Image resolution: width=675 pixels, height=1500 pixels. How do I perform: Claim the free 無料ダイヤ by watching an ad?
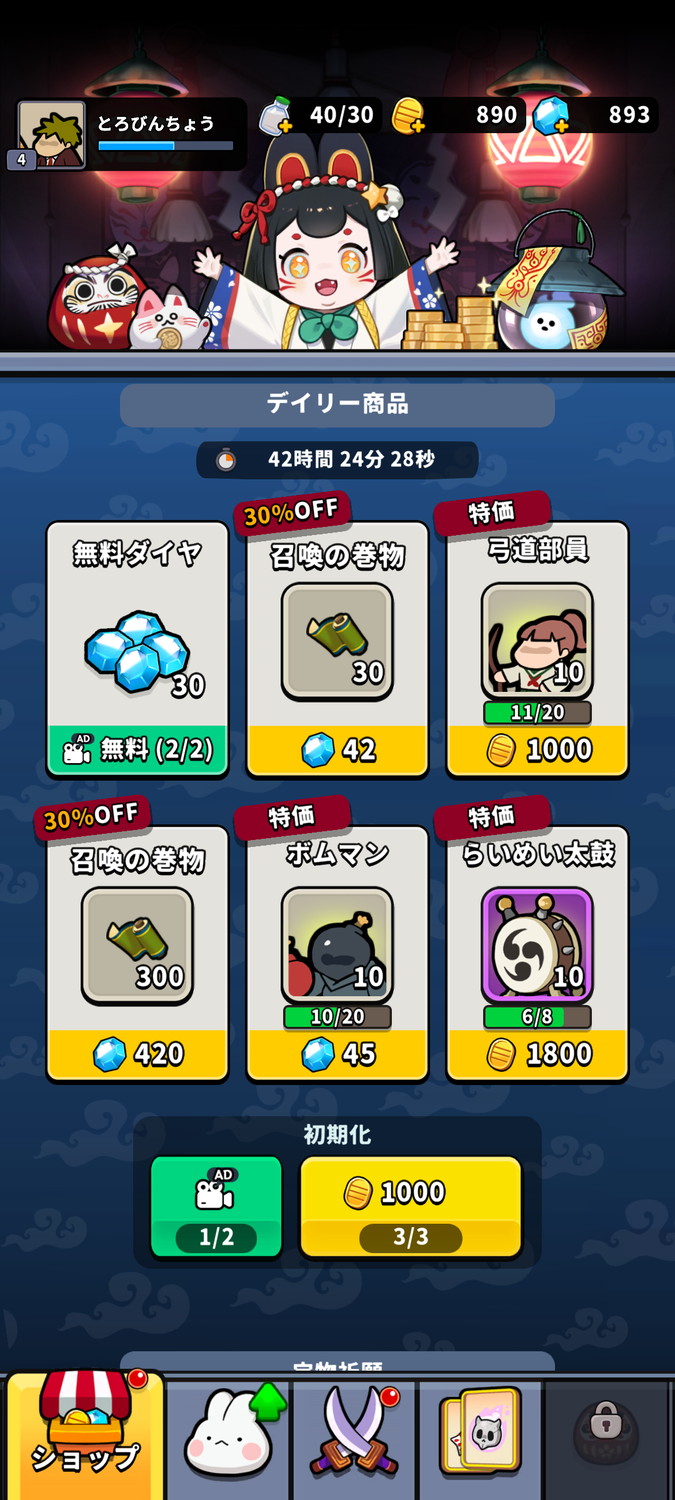tap(137, 750)
